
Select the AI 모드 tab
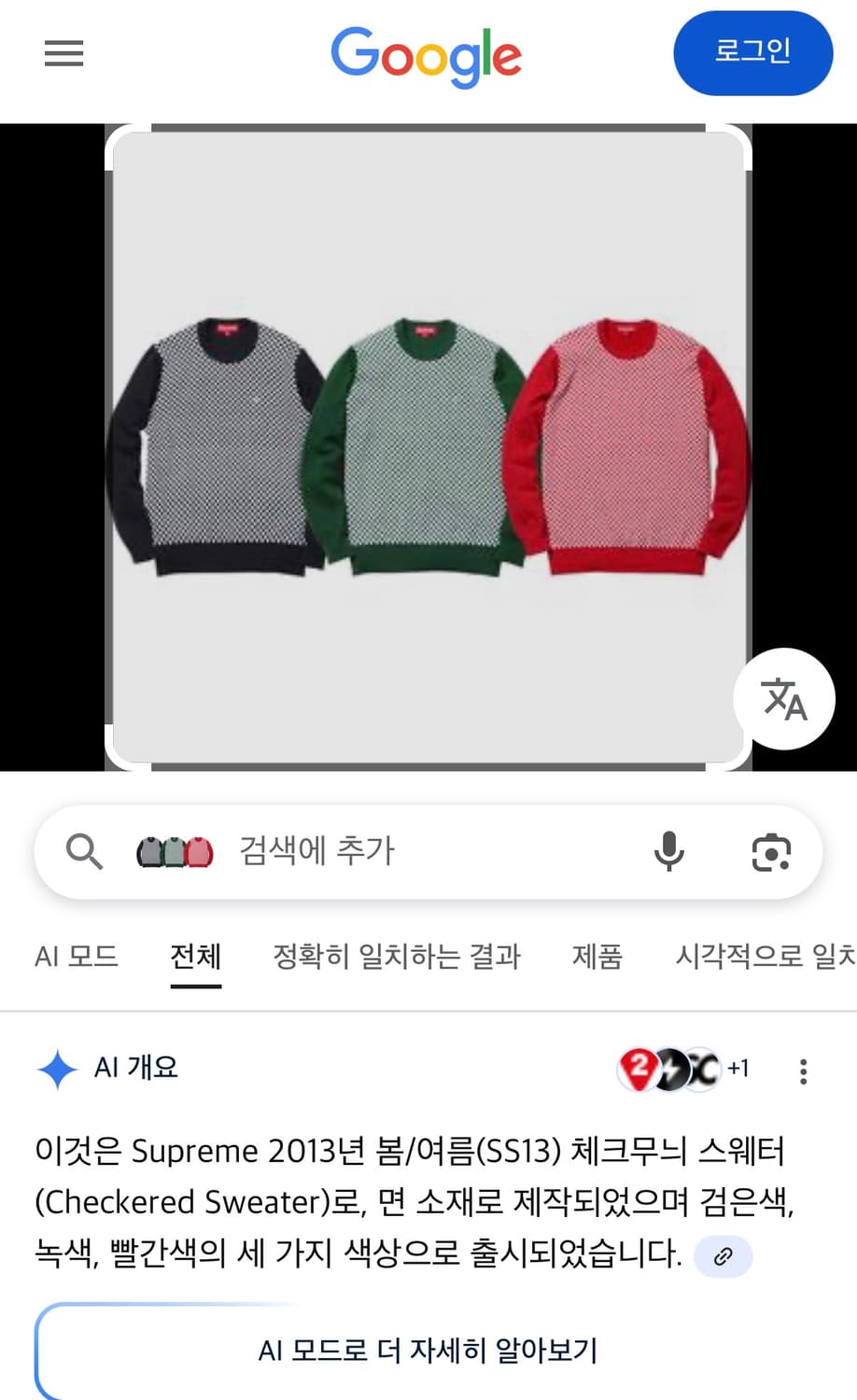coord(77,957)
